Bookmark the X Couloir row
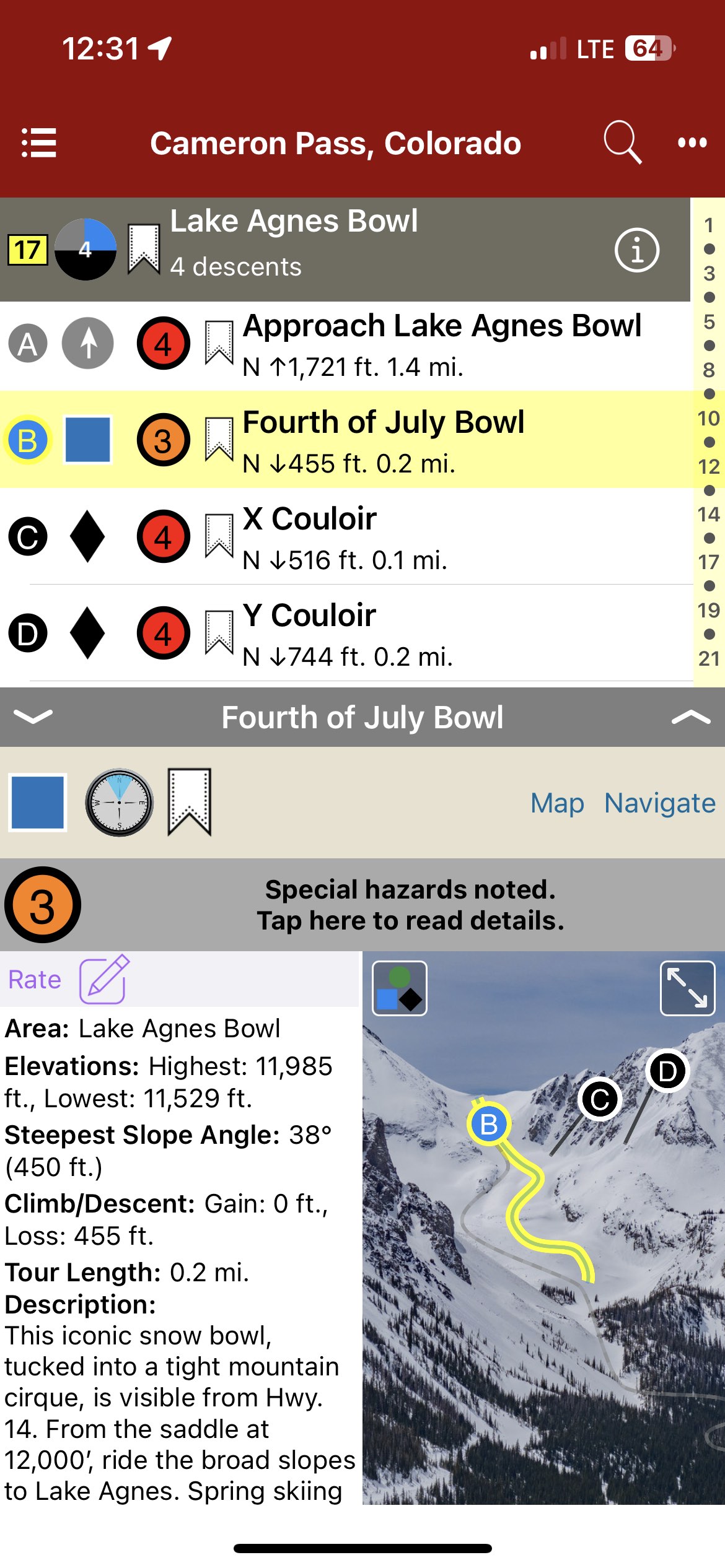Screen dimensions: 725x1568 [219, 536]
